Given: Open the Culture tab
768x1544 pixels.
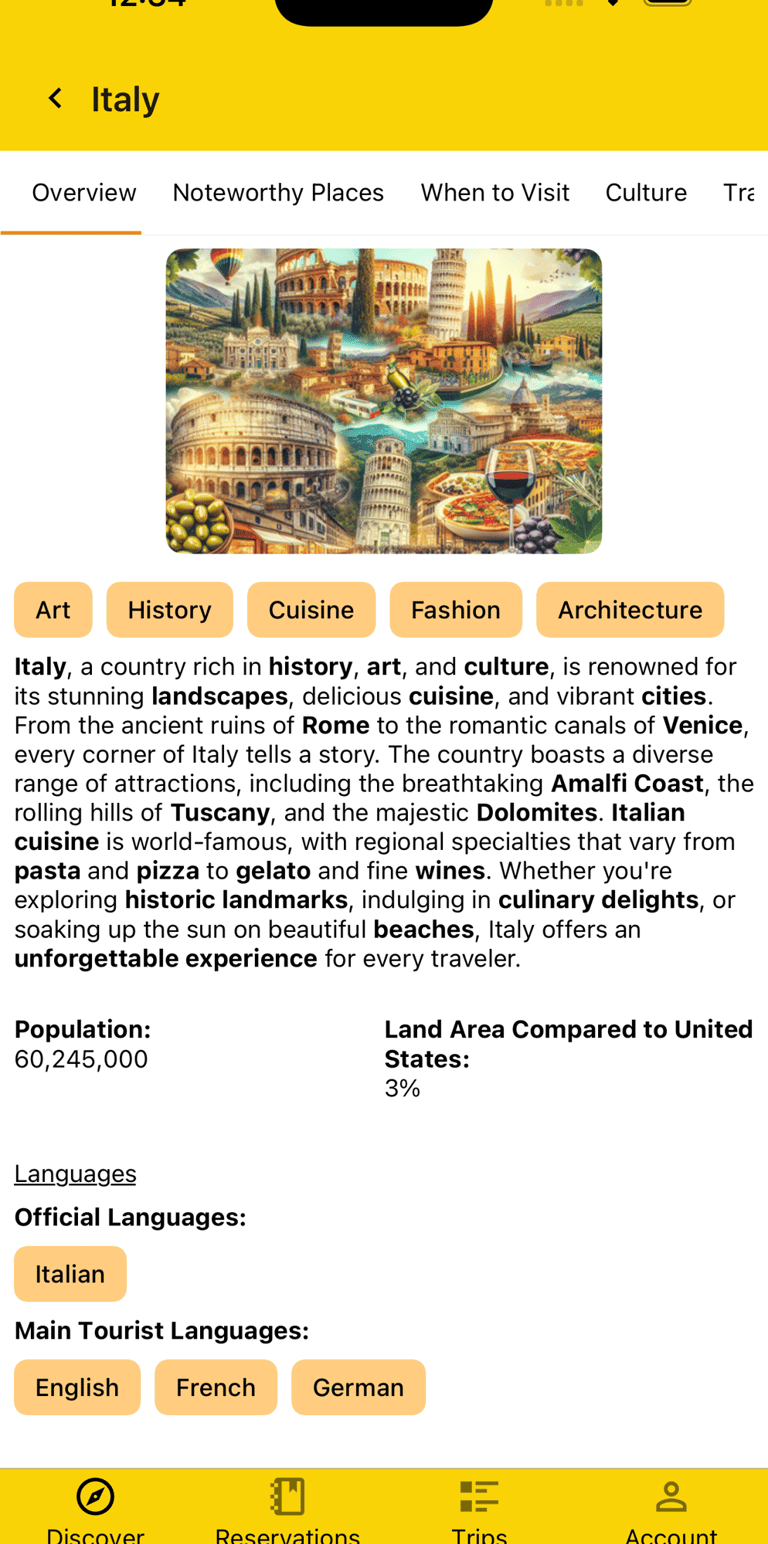Looking at the screenshot, I should pos(646,192).
